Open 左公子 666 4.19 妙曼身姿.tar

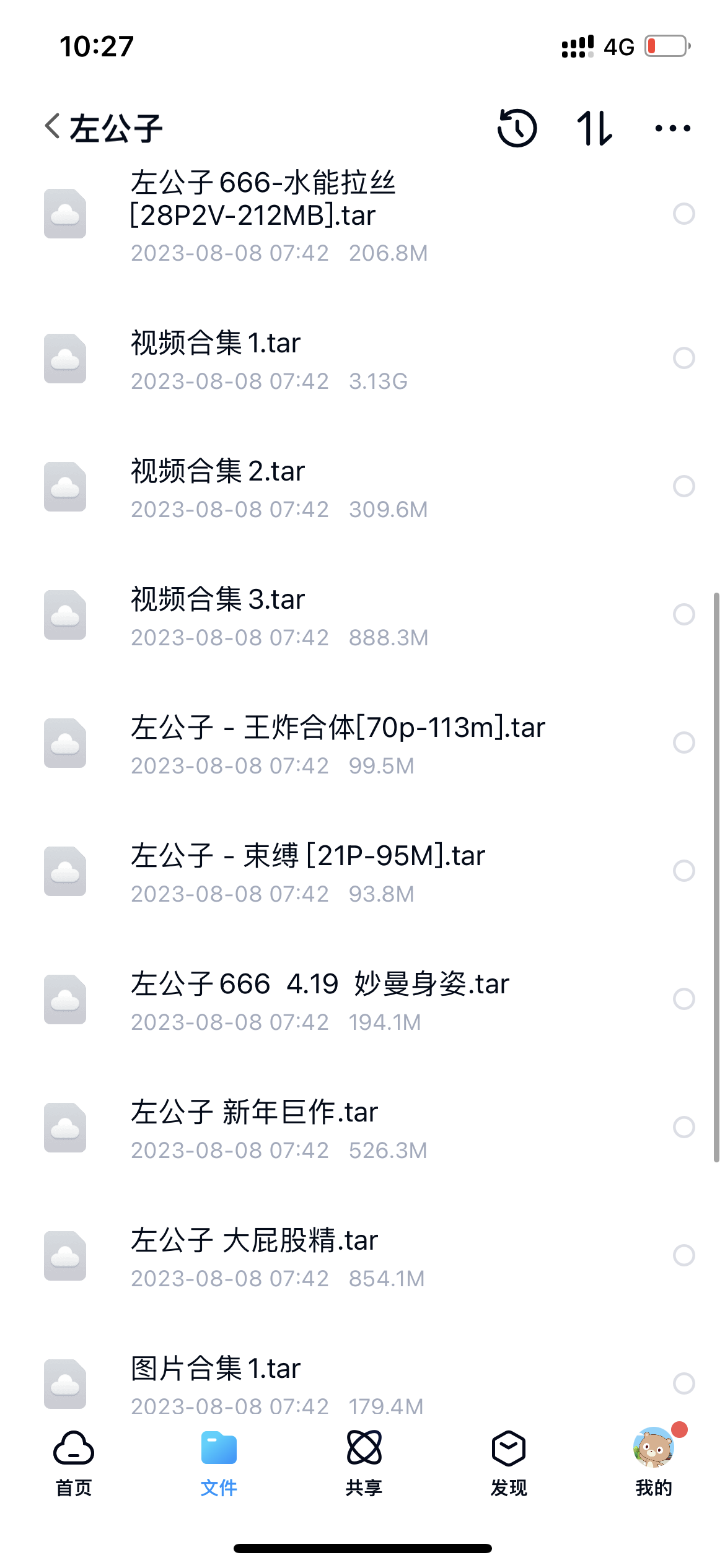[x=362, y=1000]
